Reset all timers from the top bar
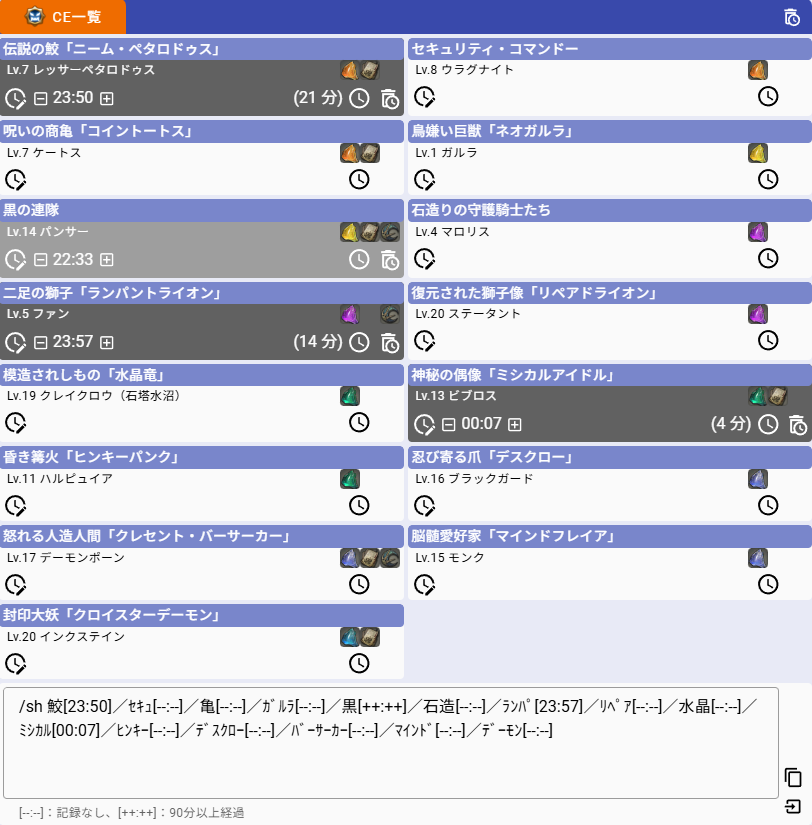Screen dimensions: 812x825 point(791,17)
